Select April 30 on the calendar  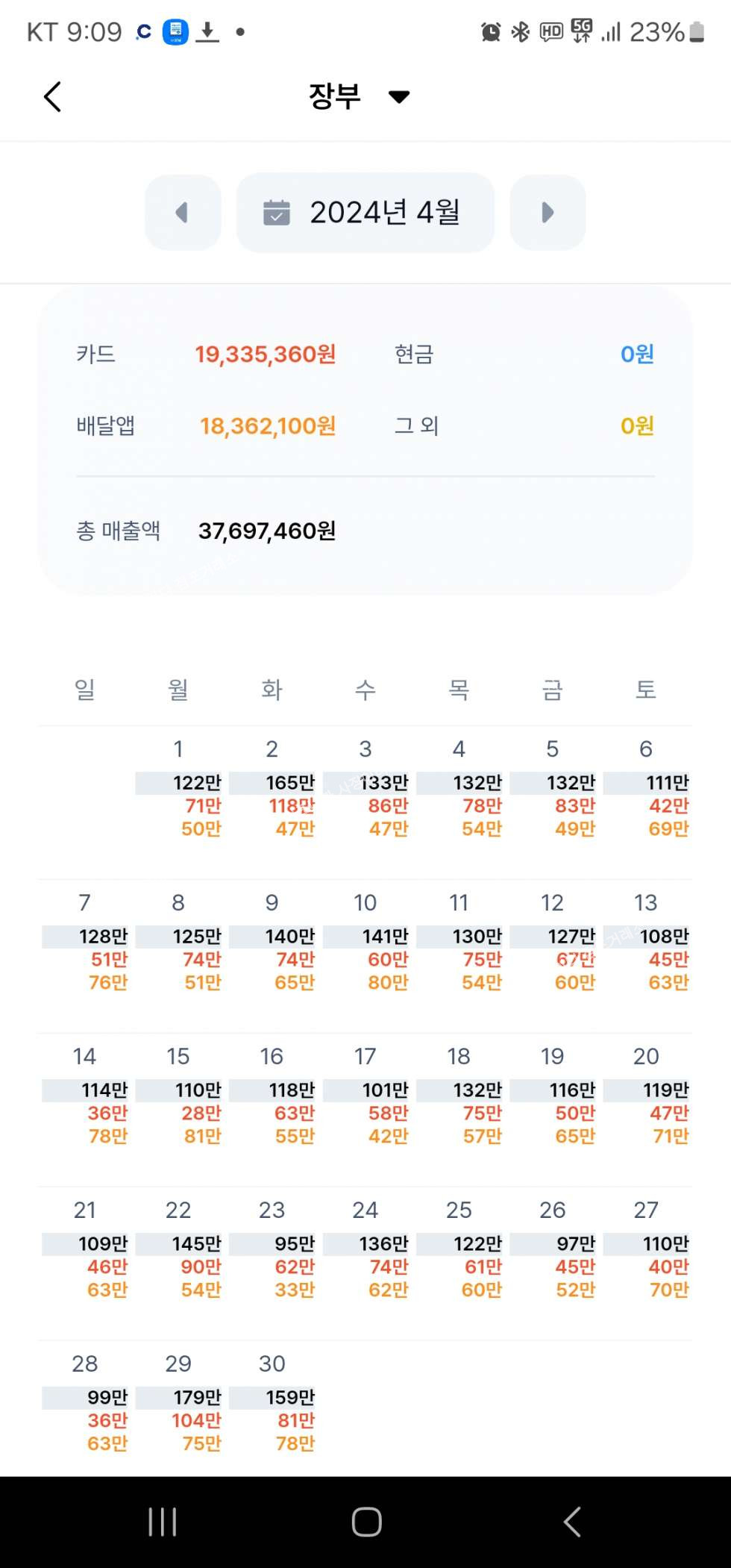point(272,1406)
